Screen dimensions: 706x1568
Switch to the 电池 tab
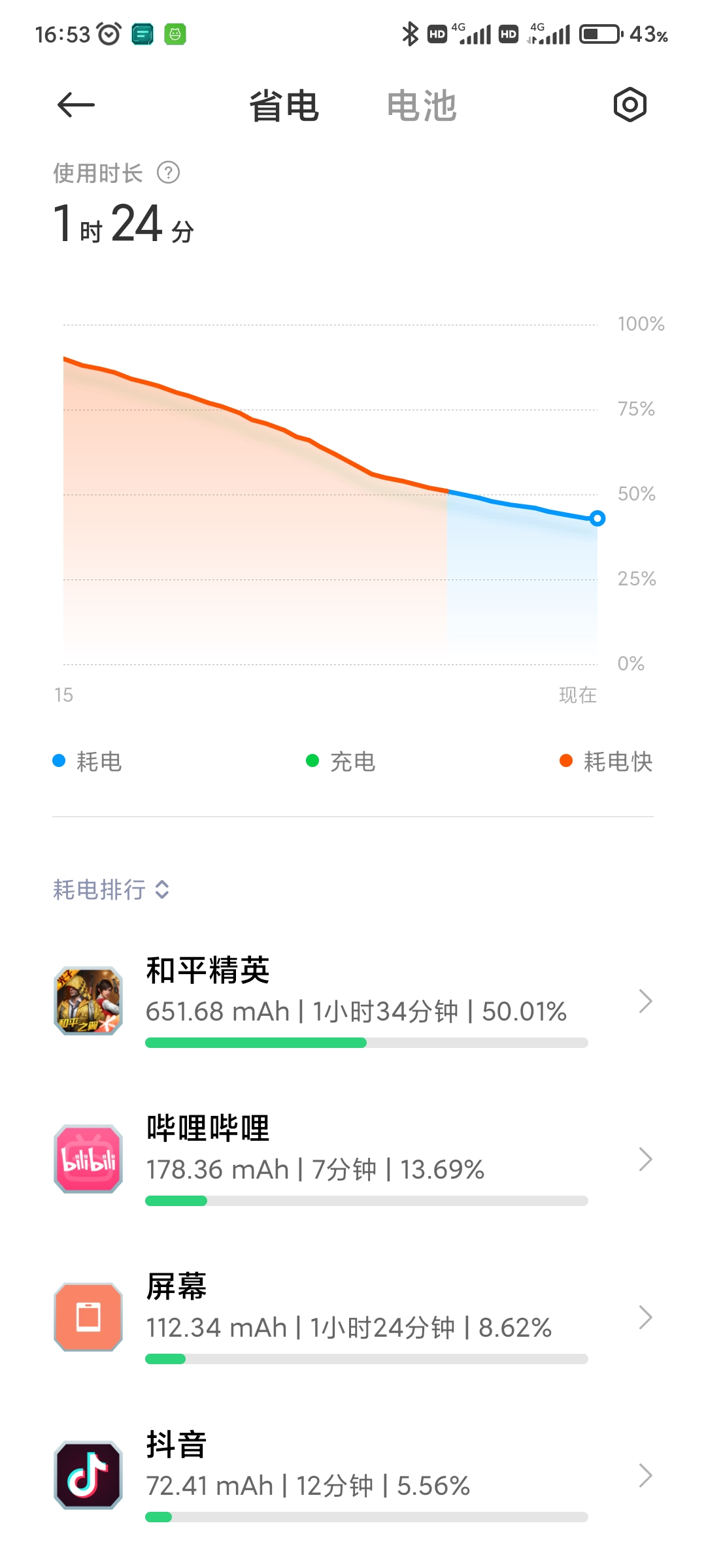click(422, 106)
